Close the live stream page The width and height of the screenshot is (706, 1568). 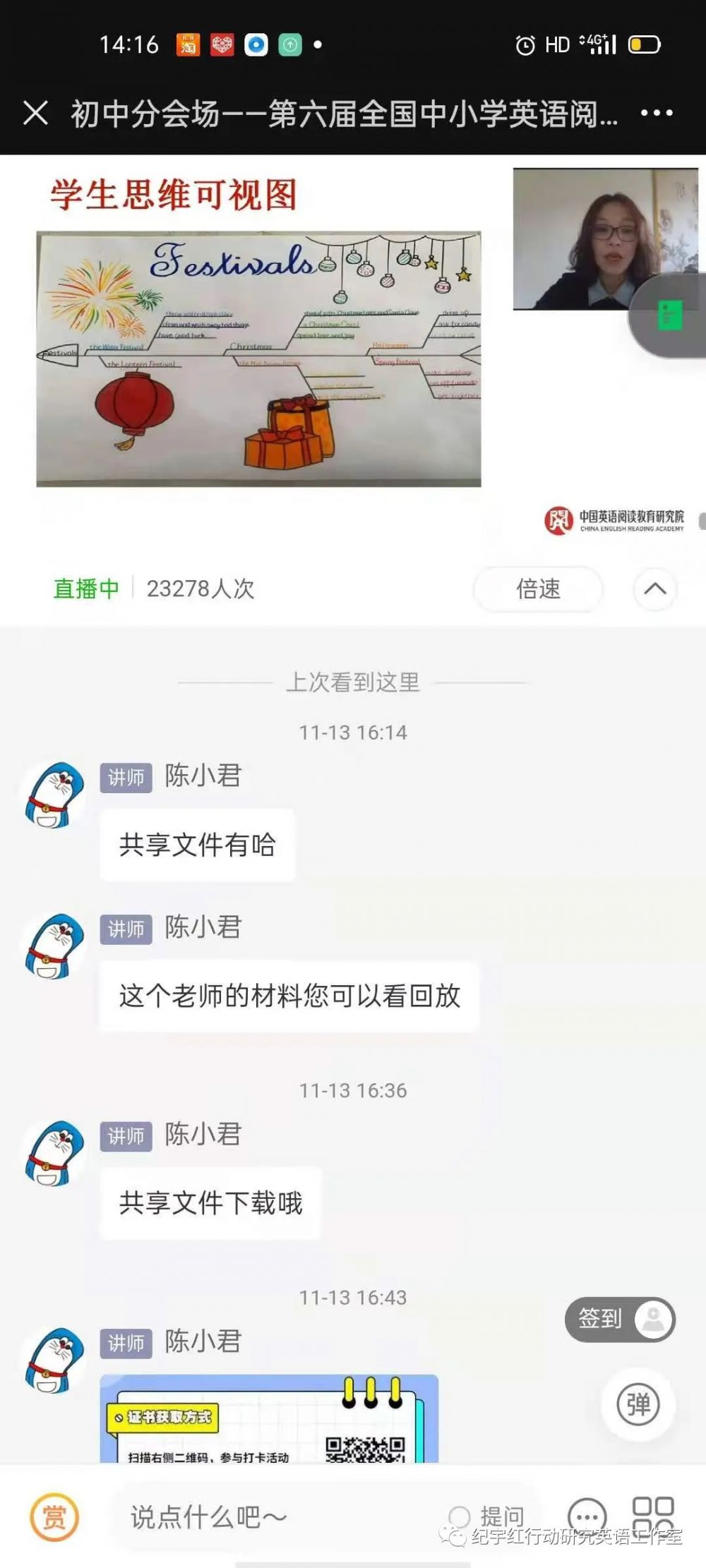pyautogui.click(x=35, y=113)
